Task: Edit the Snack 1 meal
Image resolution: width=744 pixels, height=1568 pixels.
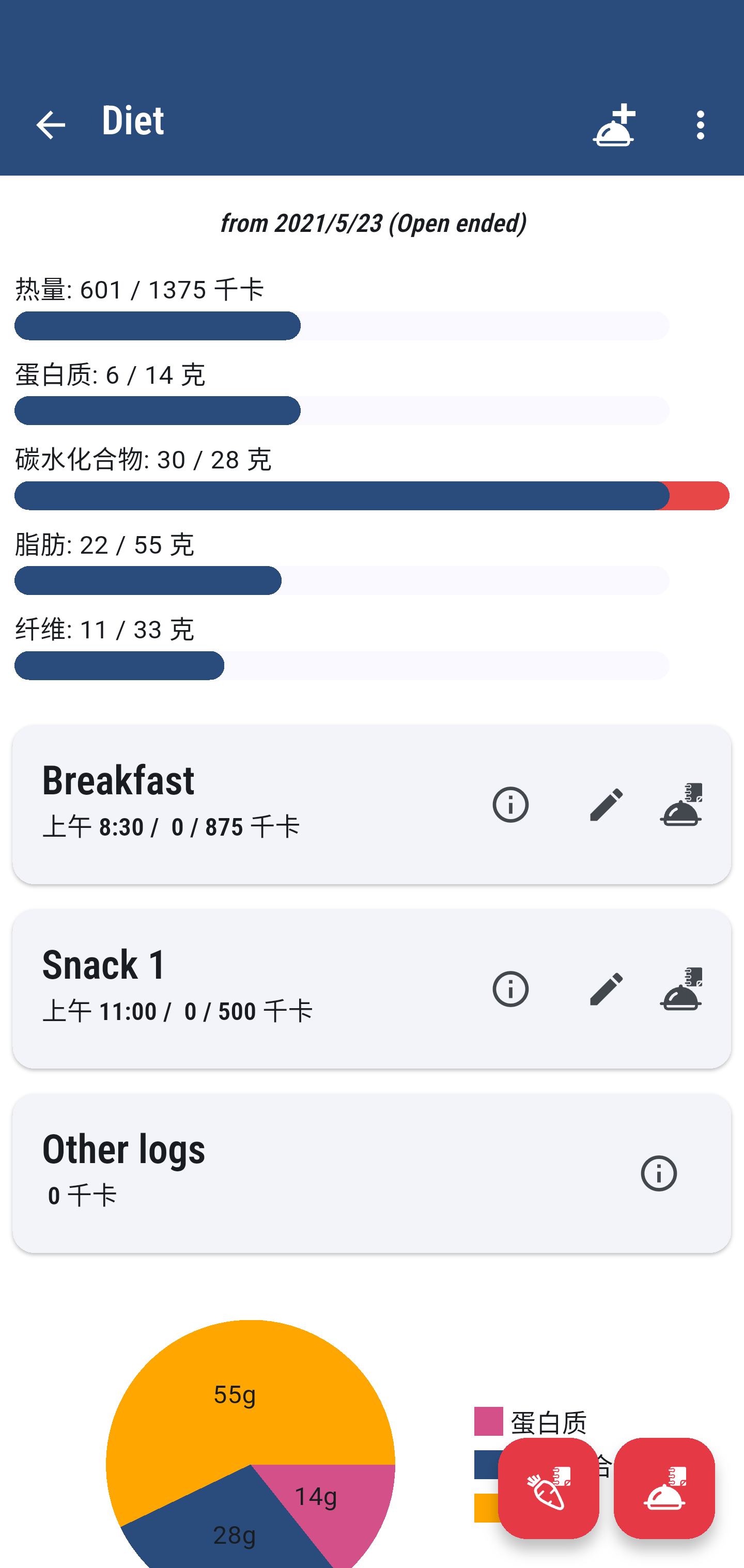Action: pyautogui.click(x=607, y=989)
